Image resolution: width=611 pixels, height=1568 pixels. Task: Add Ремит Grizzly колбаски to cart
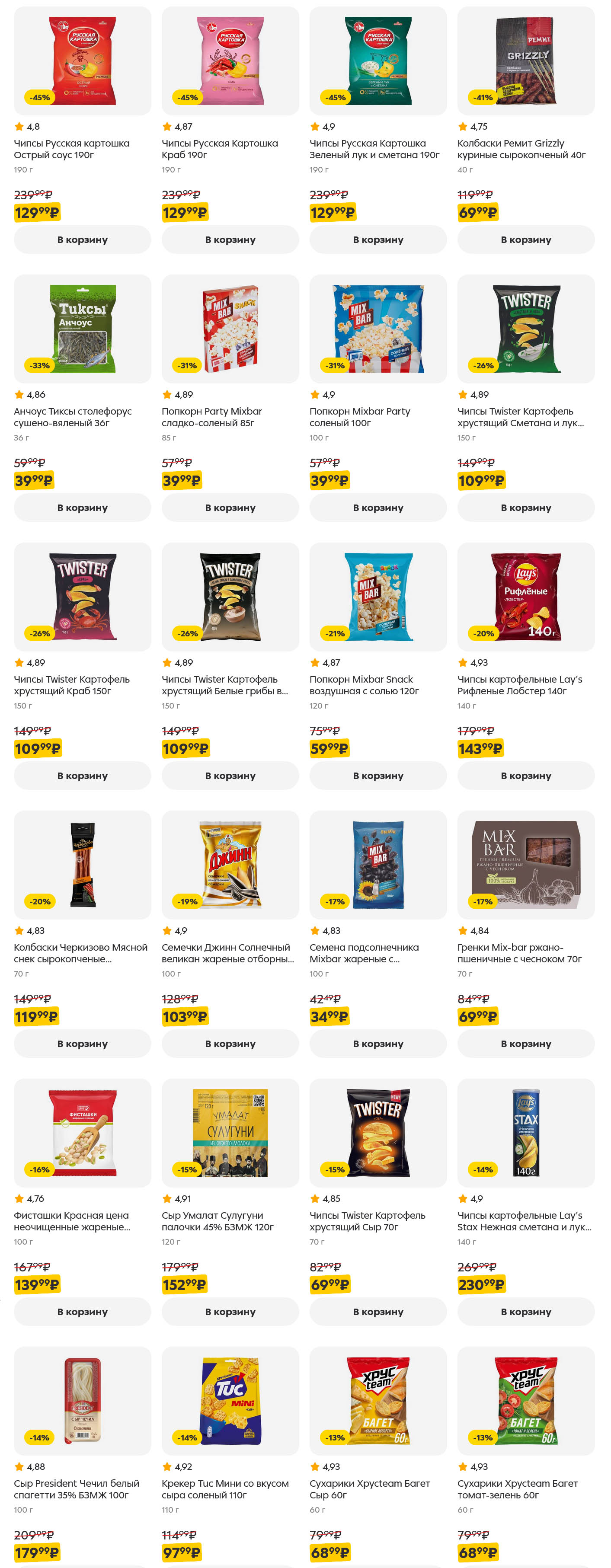[x=526, y=240]
